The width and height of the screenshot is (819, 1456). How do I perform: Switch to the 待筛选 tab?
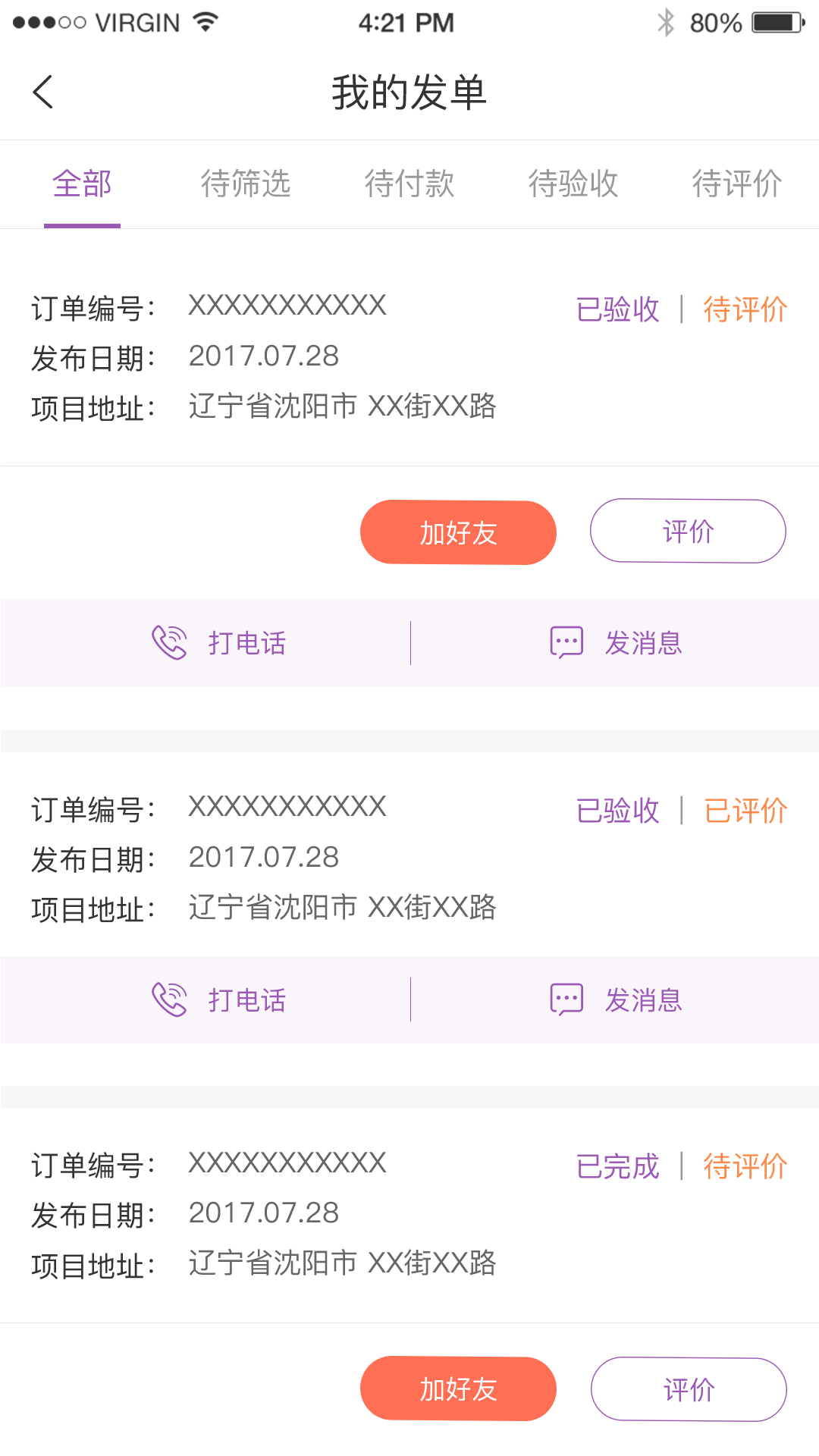click(246, 184)
